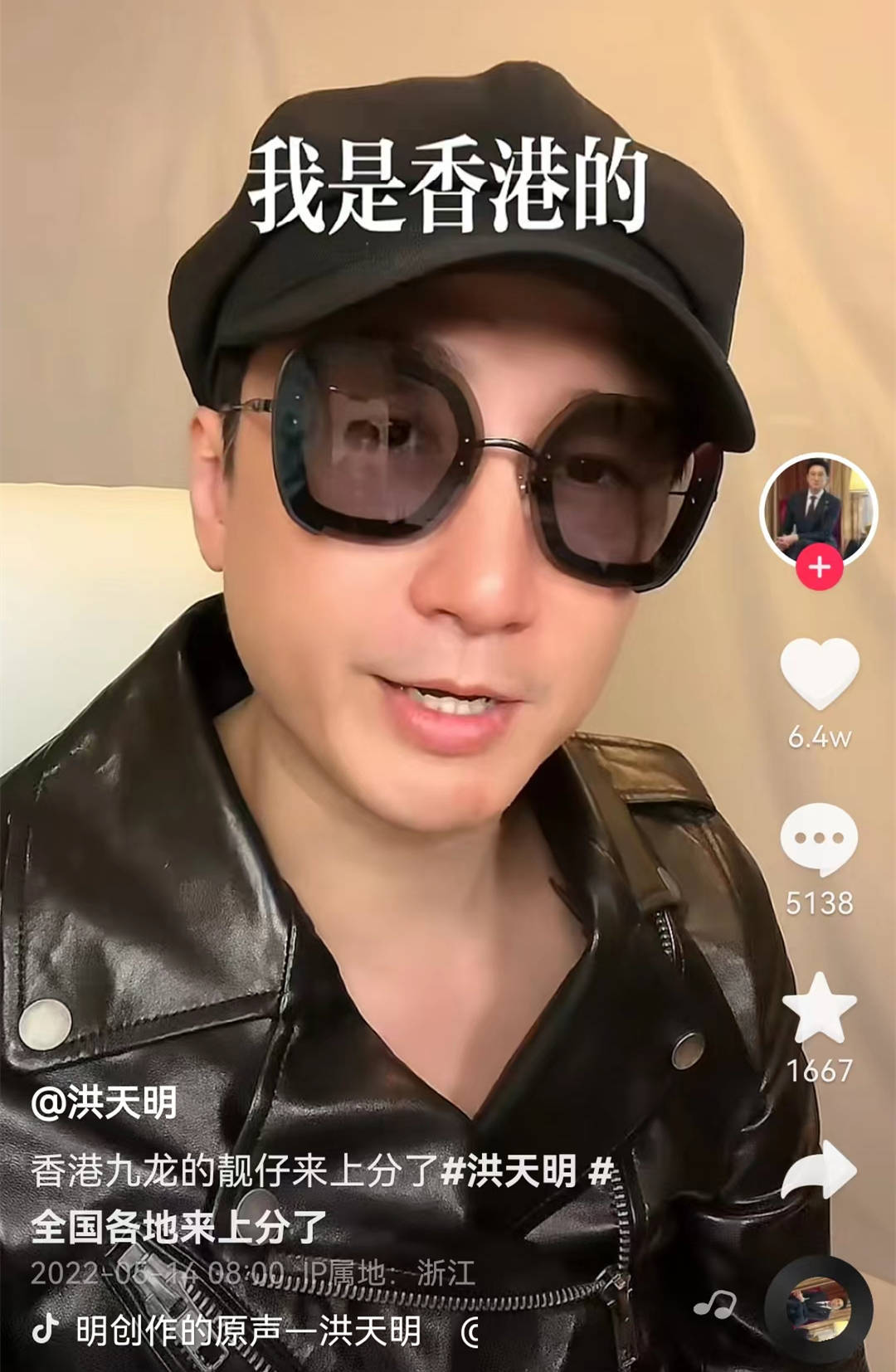Open the spinning music disc
Image resolution: width=896 pixels, height=1372 pixels.
coord(818,1307)
